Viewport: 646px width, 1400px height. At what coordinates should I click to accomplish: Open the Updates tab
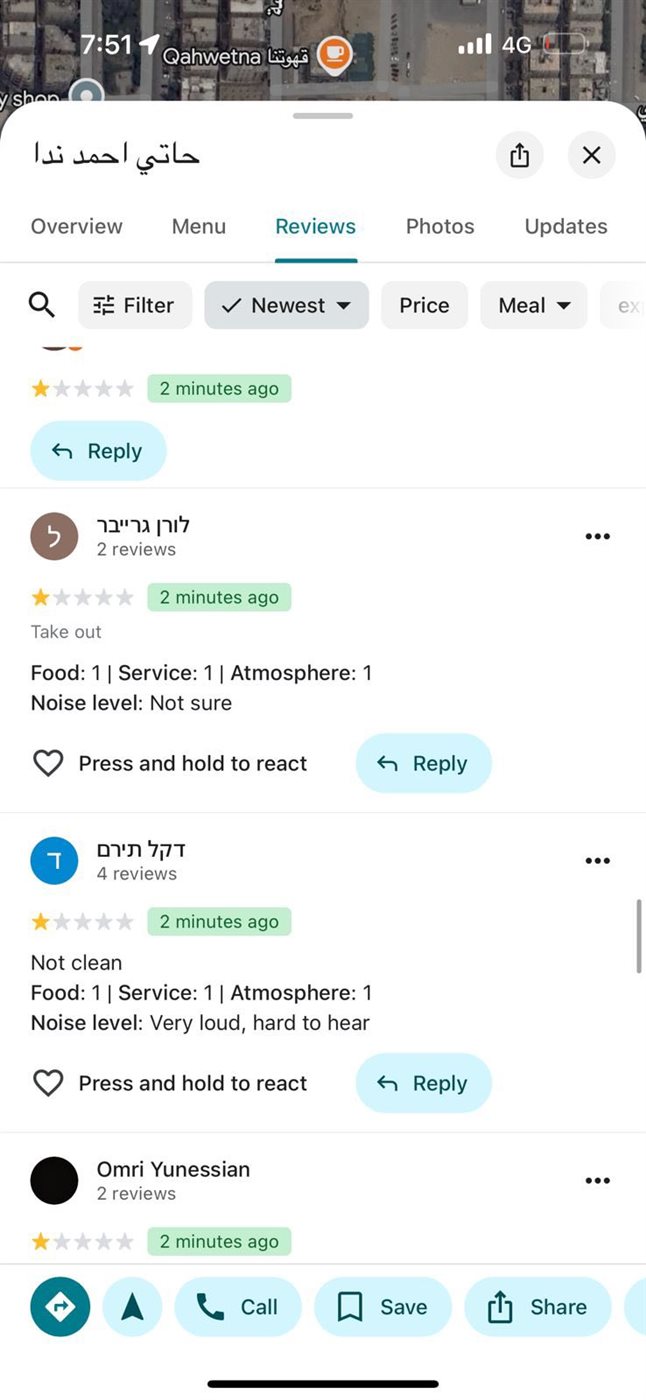(x=565, y=226)
